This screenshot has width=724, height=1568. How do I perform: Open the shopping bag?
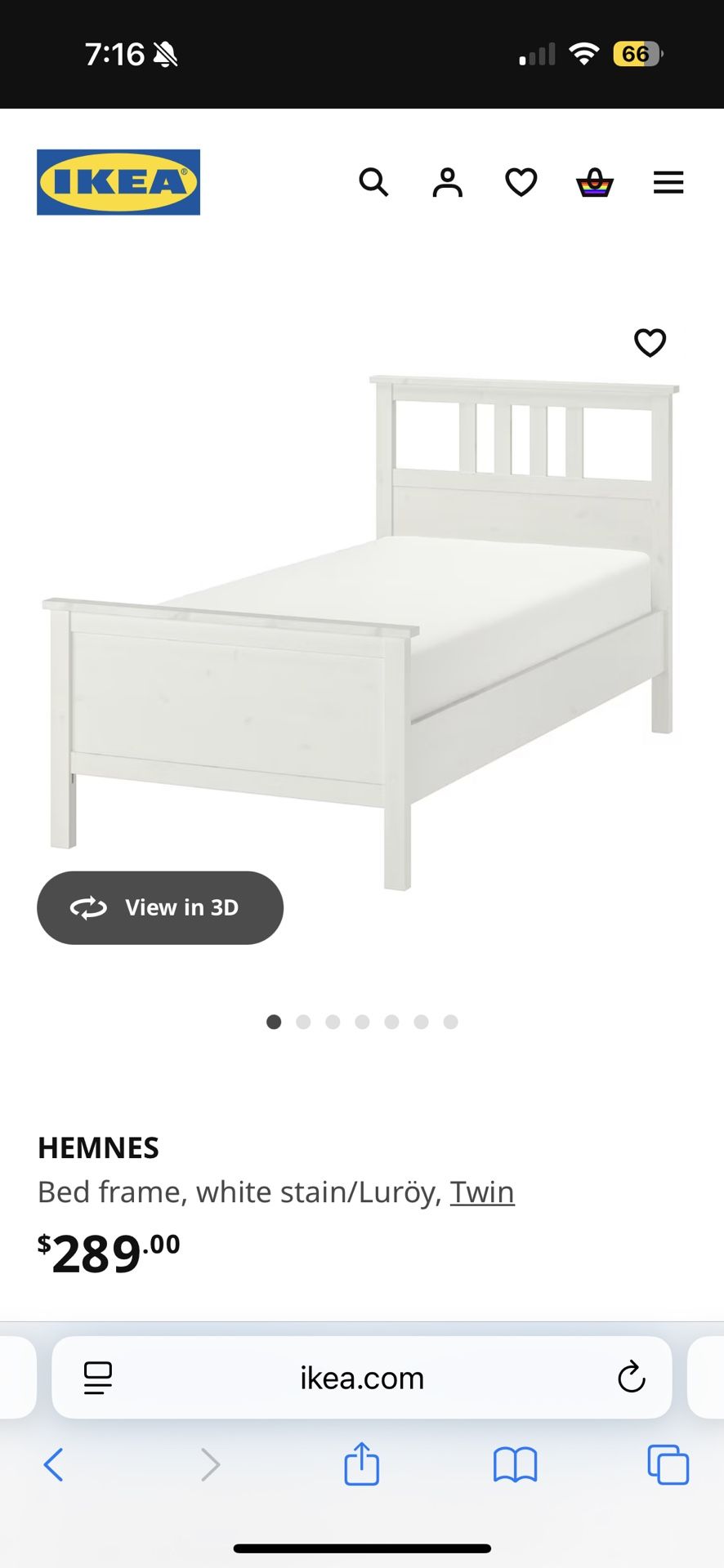pyautogui.click(x=595, y=182)
